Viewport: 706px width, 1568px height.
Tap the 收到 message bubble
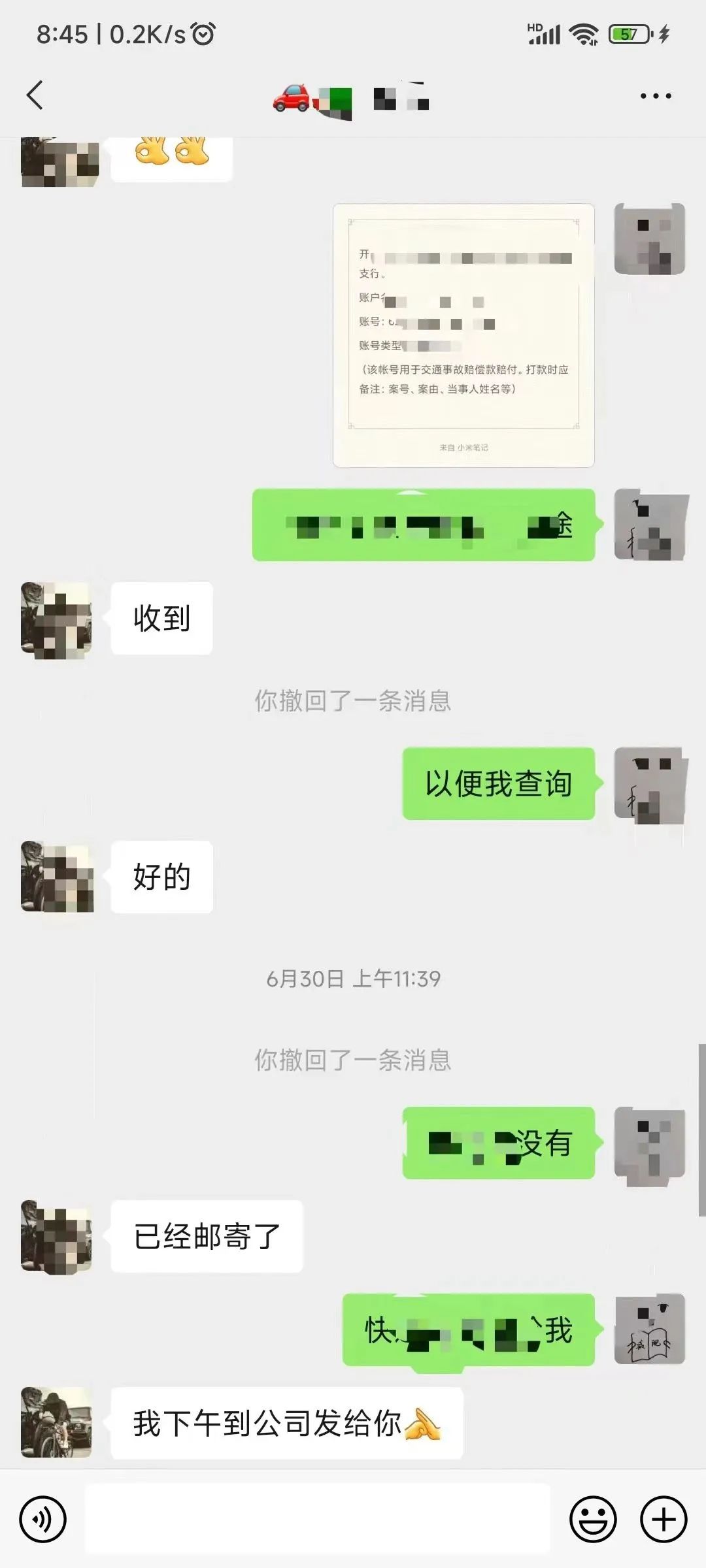coord(162,619)
